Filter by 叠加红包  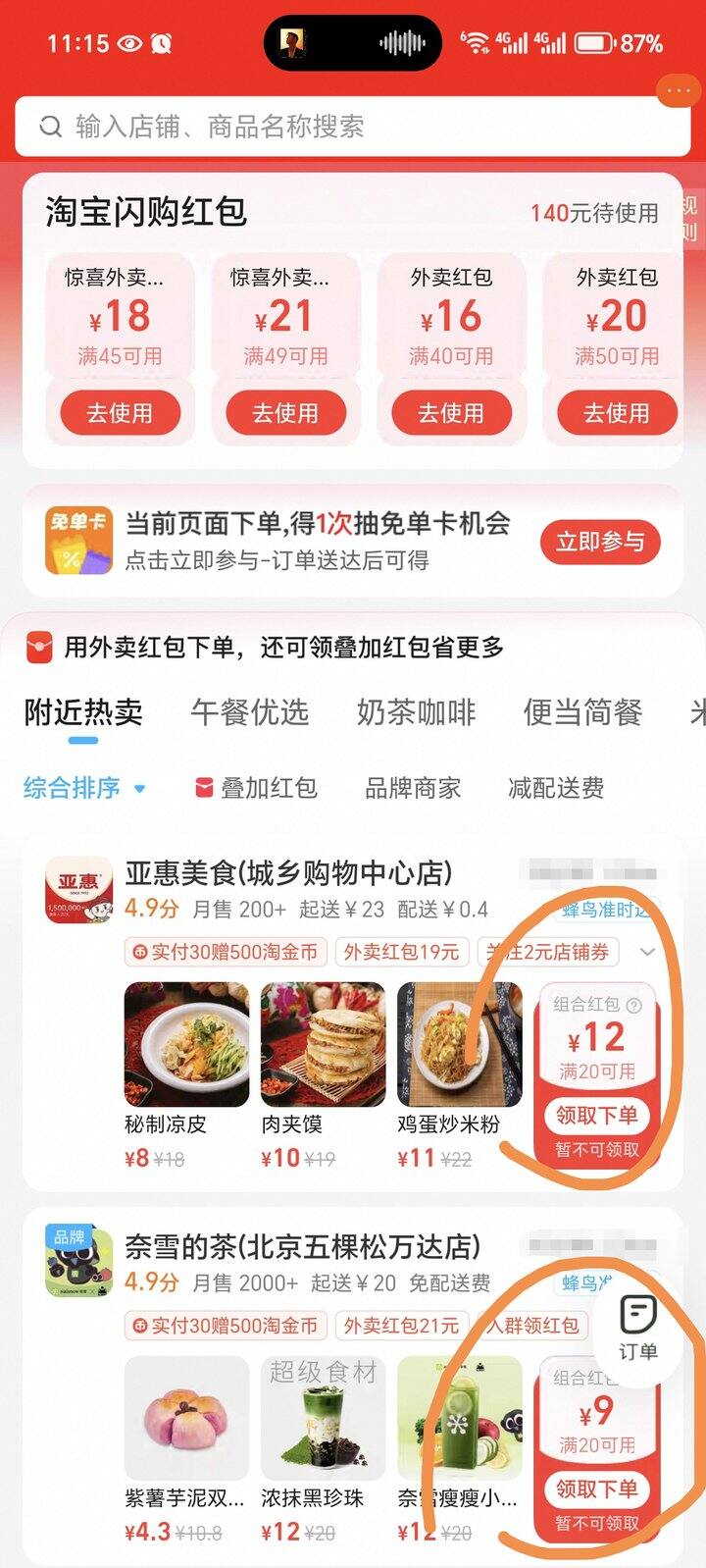(257, 788)
